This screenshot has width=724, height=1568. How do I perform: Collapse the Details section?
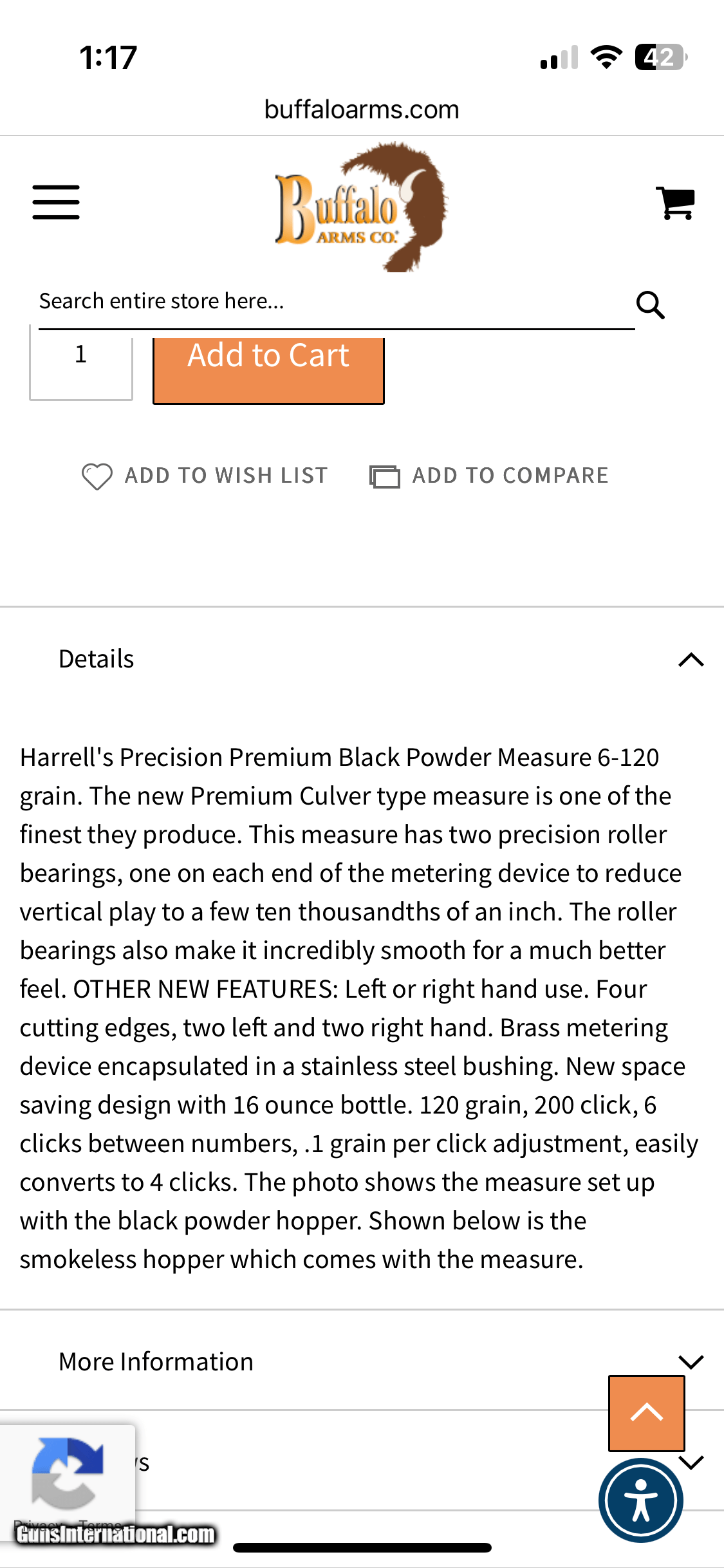(691, 660)
